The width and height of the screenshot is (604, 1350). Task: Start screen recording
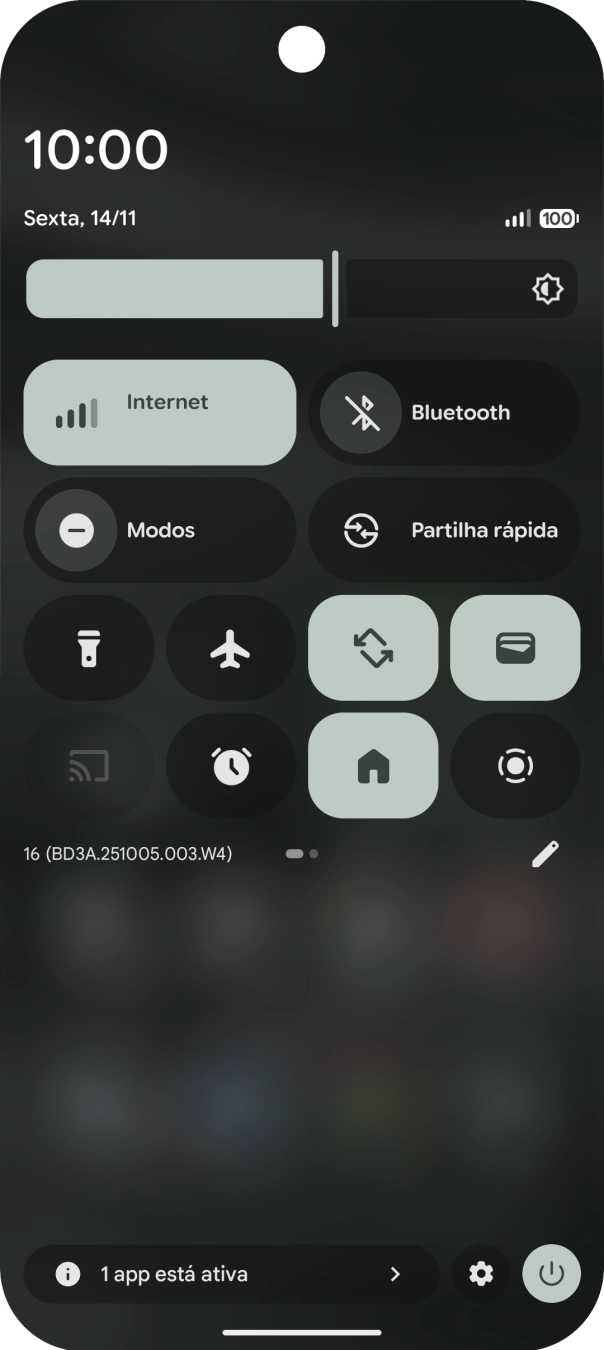(x=515, y=766)
